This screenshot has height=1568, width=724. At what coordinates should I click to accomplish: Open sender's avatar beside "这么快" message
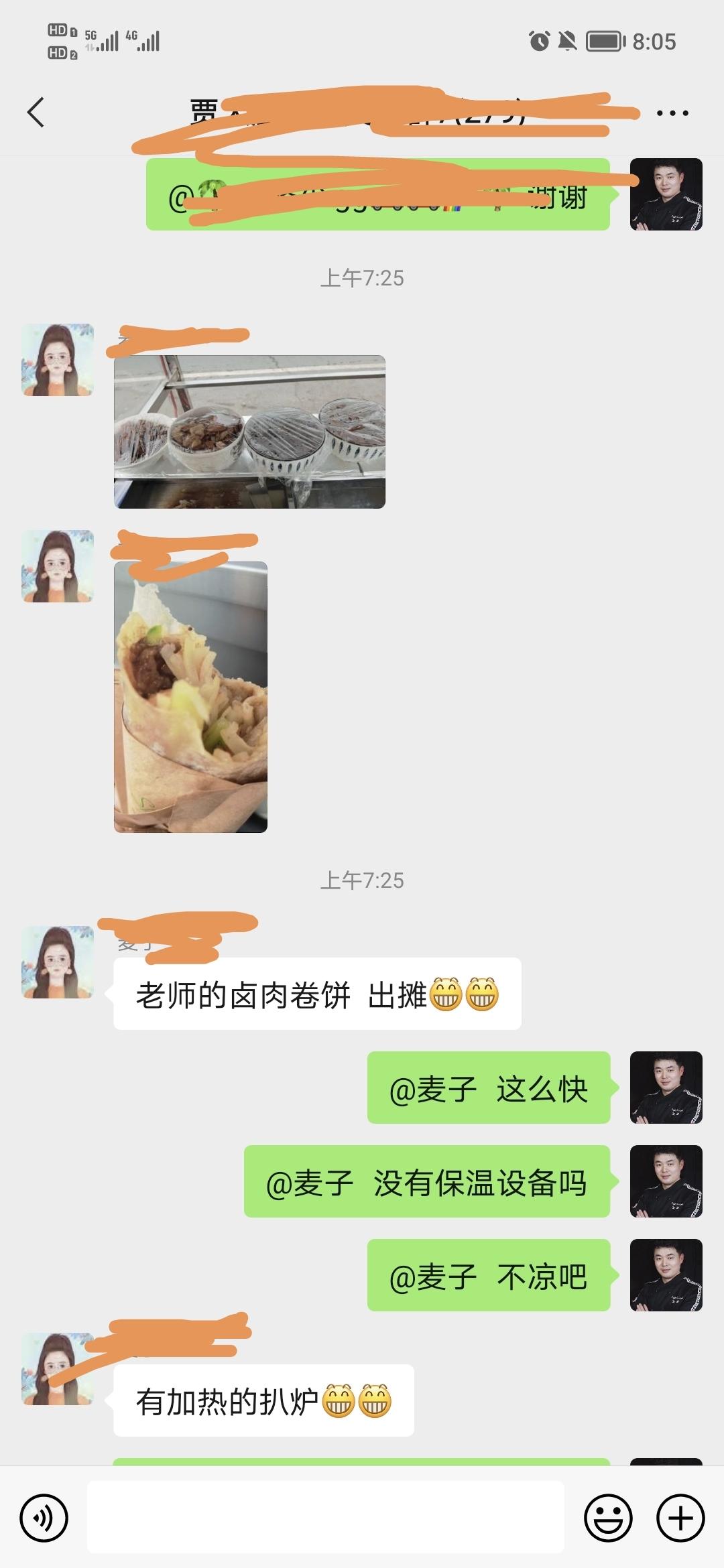(666, 1088)
